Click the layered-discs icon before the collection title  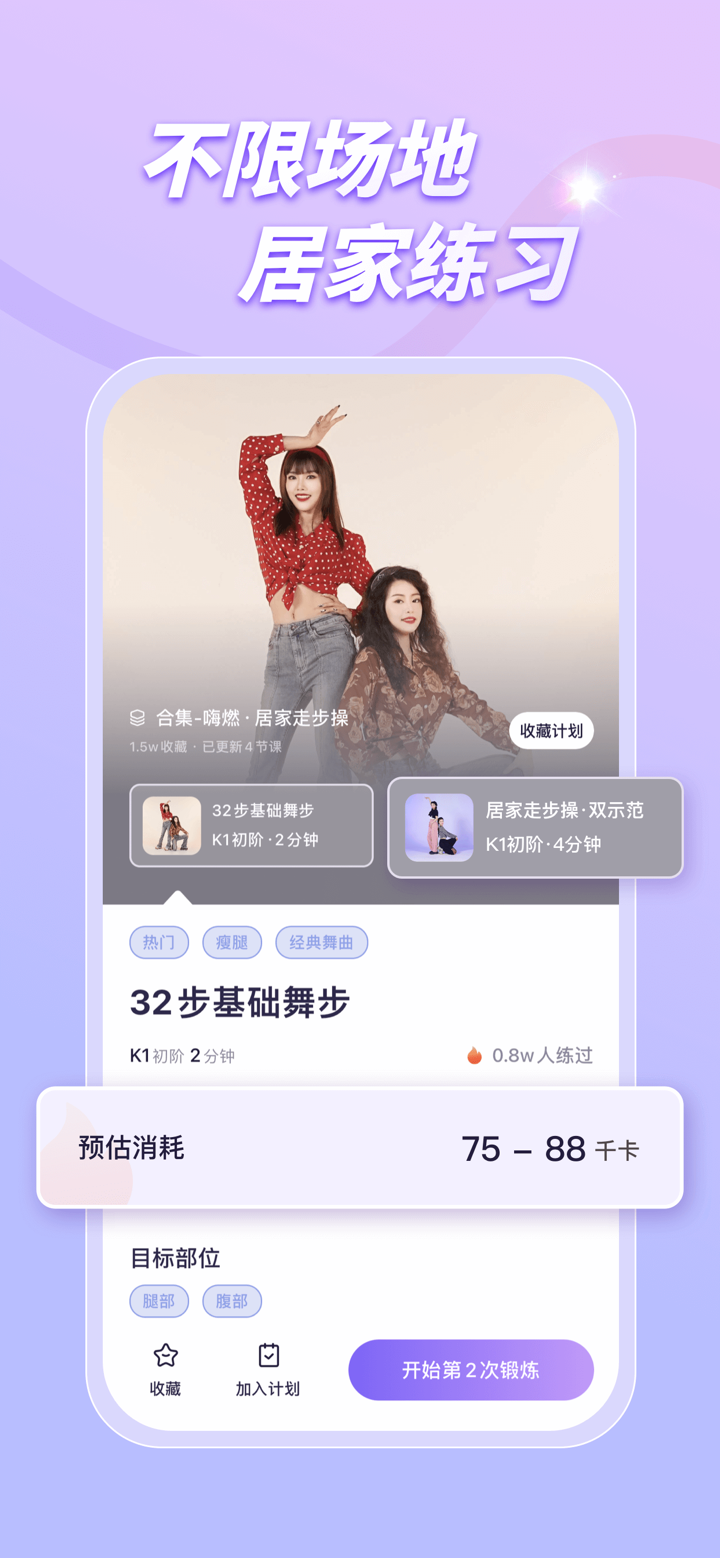click(x=135, y=718)
